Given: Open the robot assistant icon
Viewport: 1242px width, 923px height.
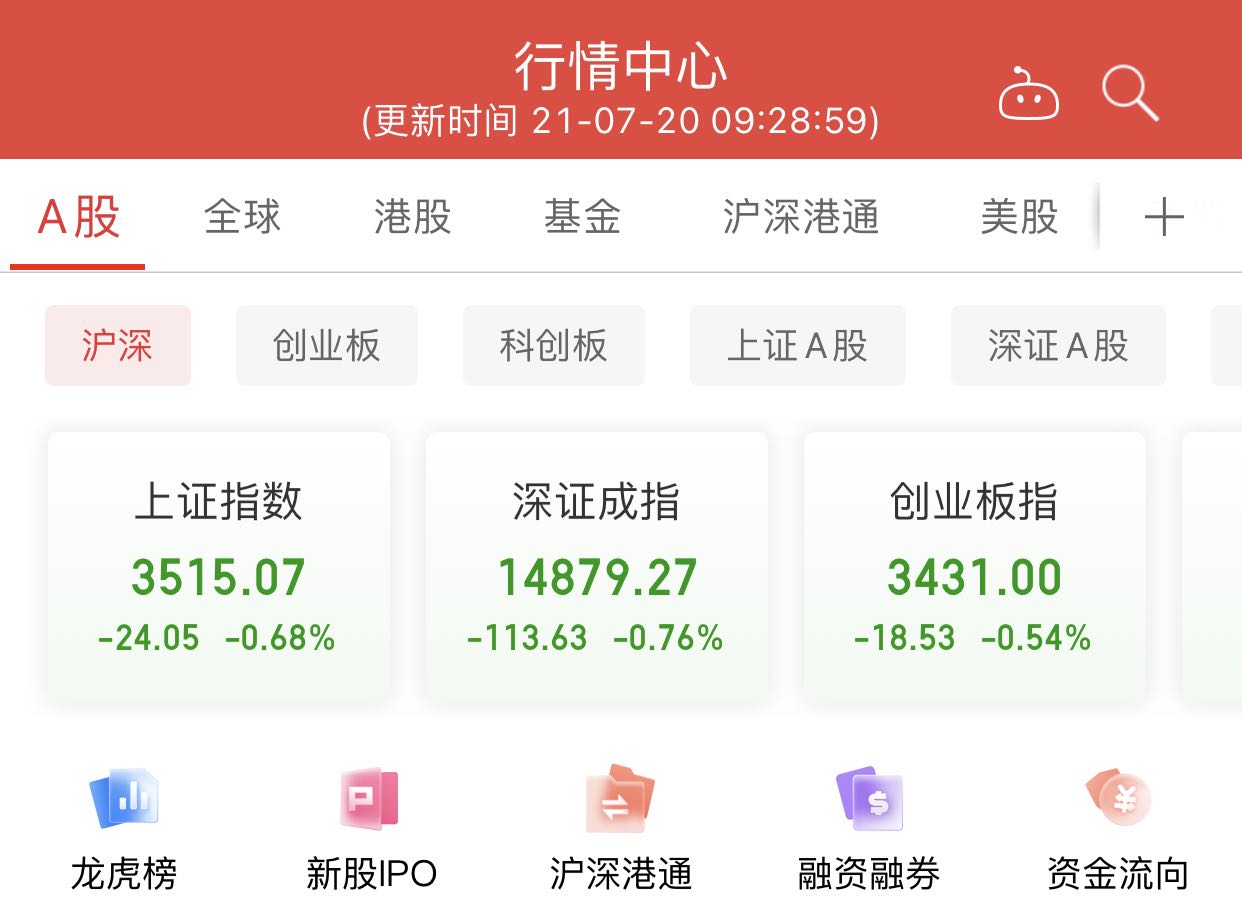Looking at the screenshot, I should pos(1028,96).
